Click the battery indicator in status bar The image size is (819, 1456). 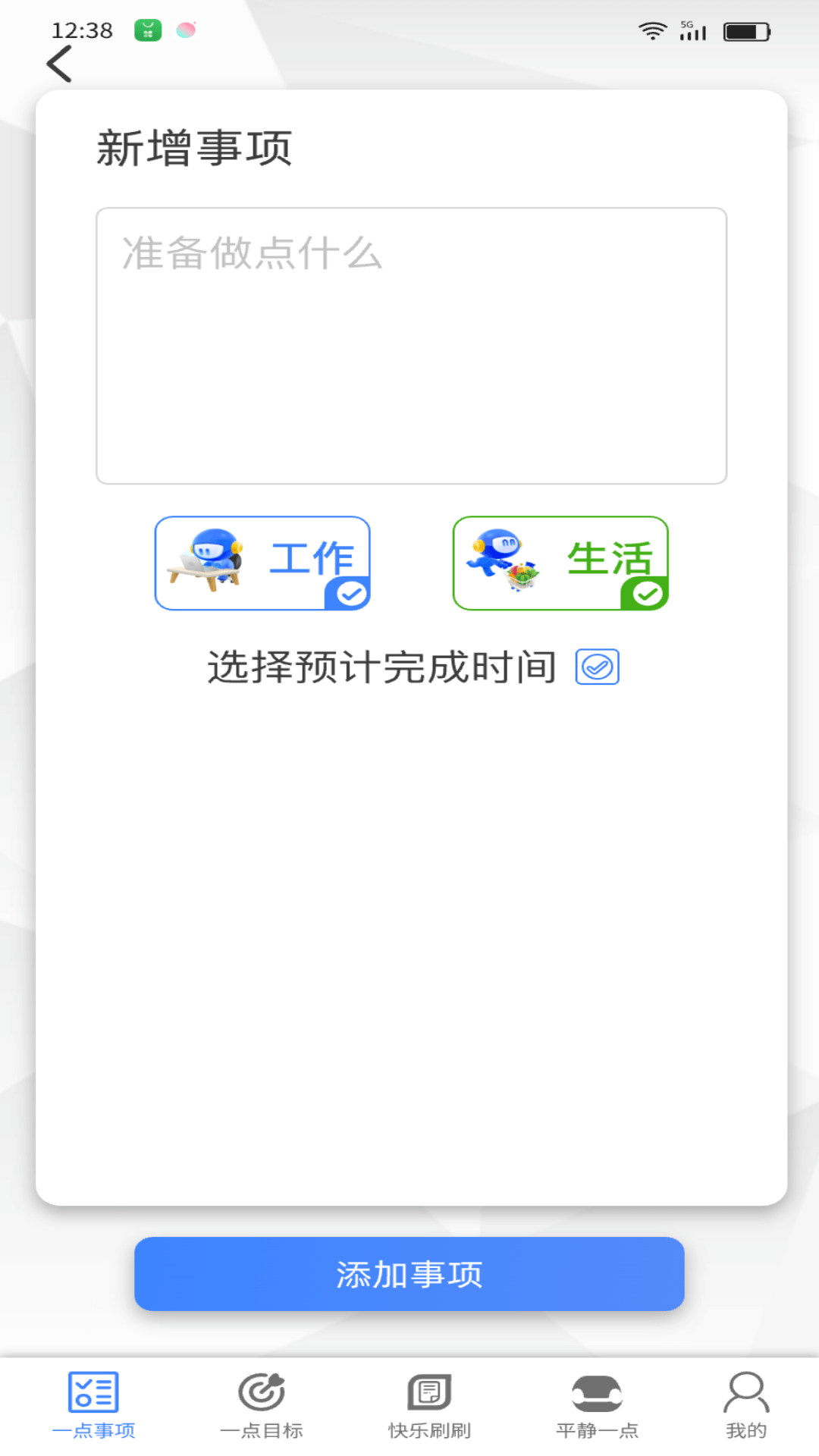click(x=747, y=31)
